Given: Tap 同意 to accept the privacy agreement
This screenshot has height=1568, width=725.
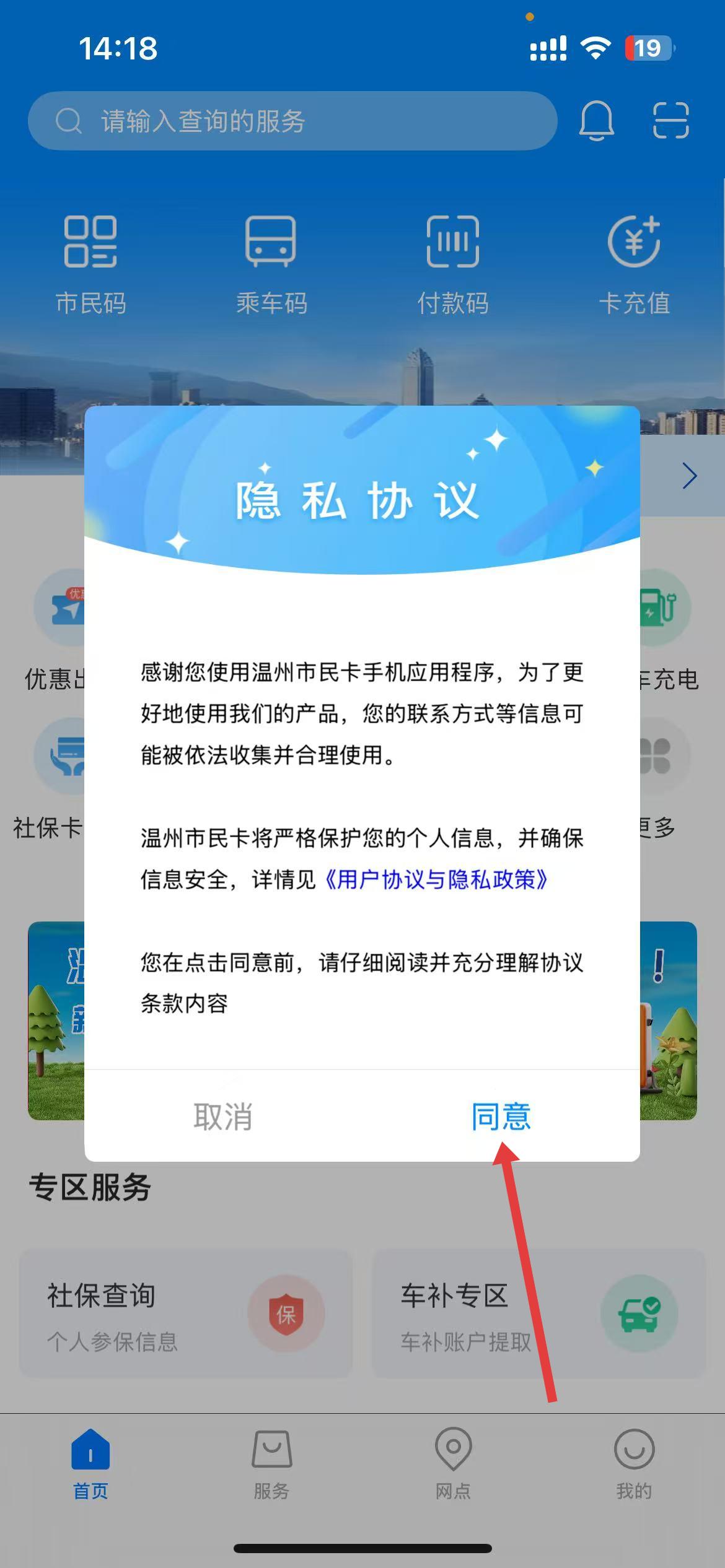Looking at the screenshot, I should (501, 1116).
